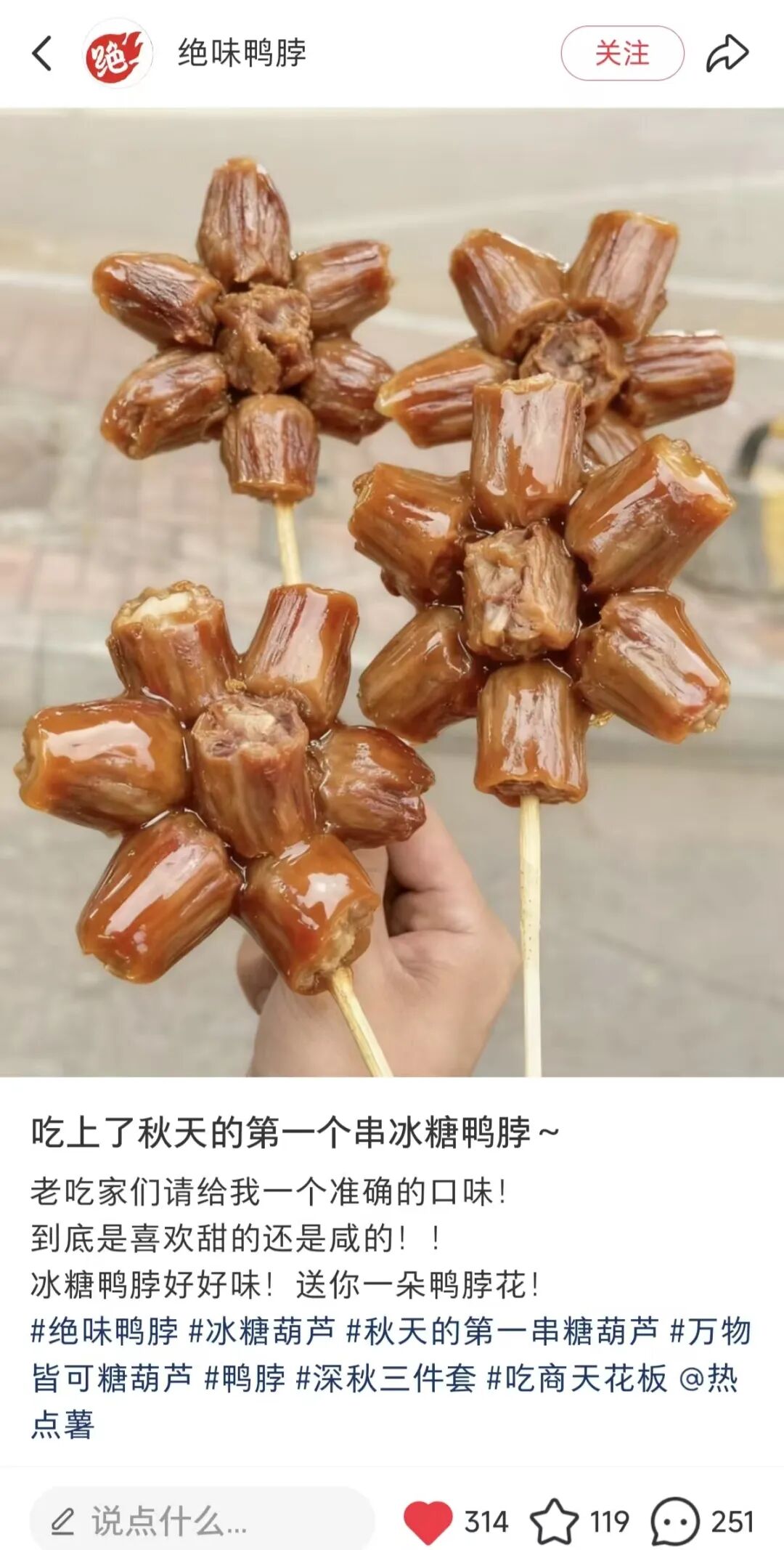Like the post with heart icon
Image resolution: width=784 pixels, height=1550 pixels.
[428, 1521]
